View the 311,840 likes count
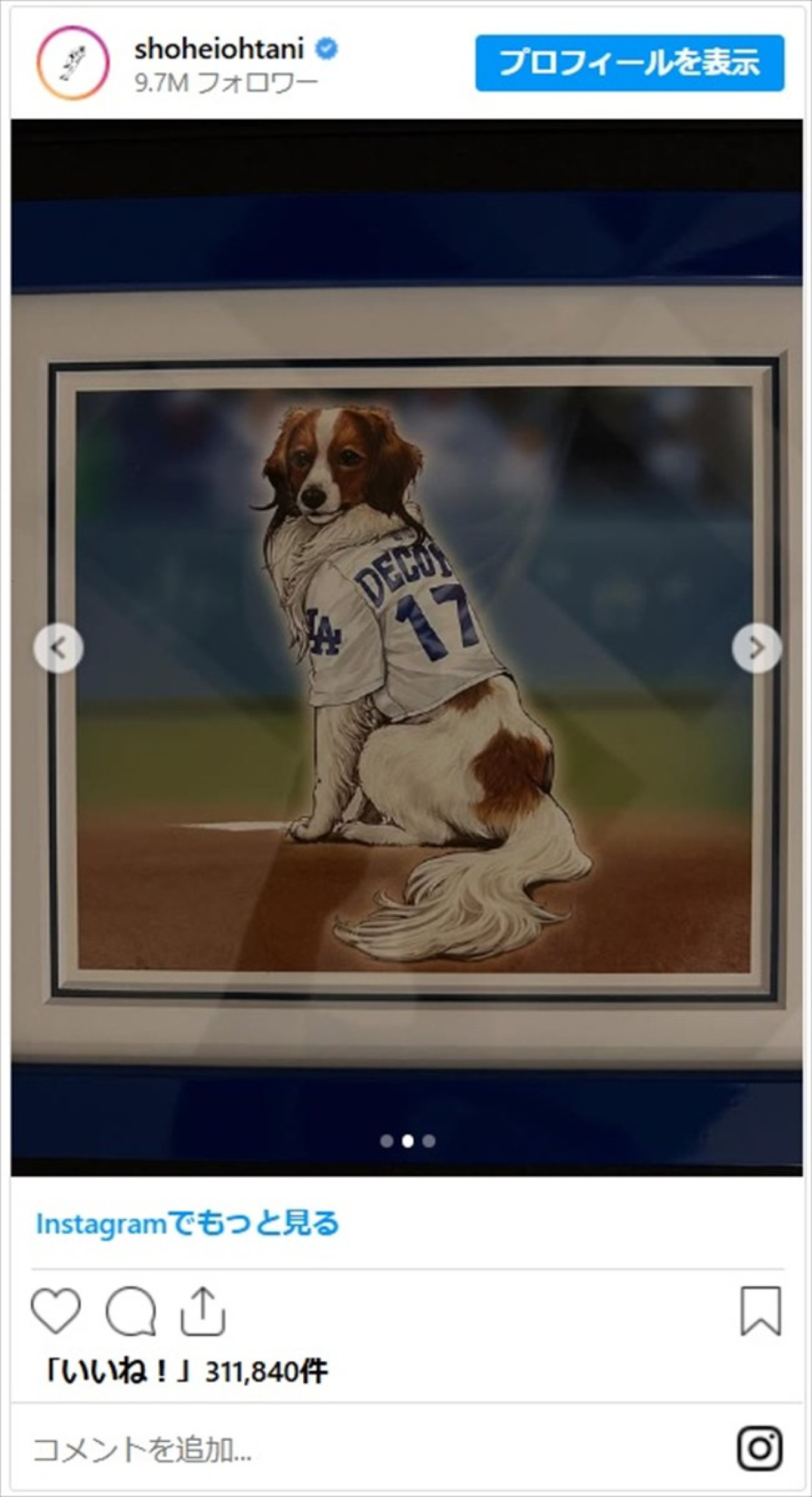This screenshot has height=1497, width=812. click(186, 1372)
